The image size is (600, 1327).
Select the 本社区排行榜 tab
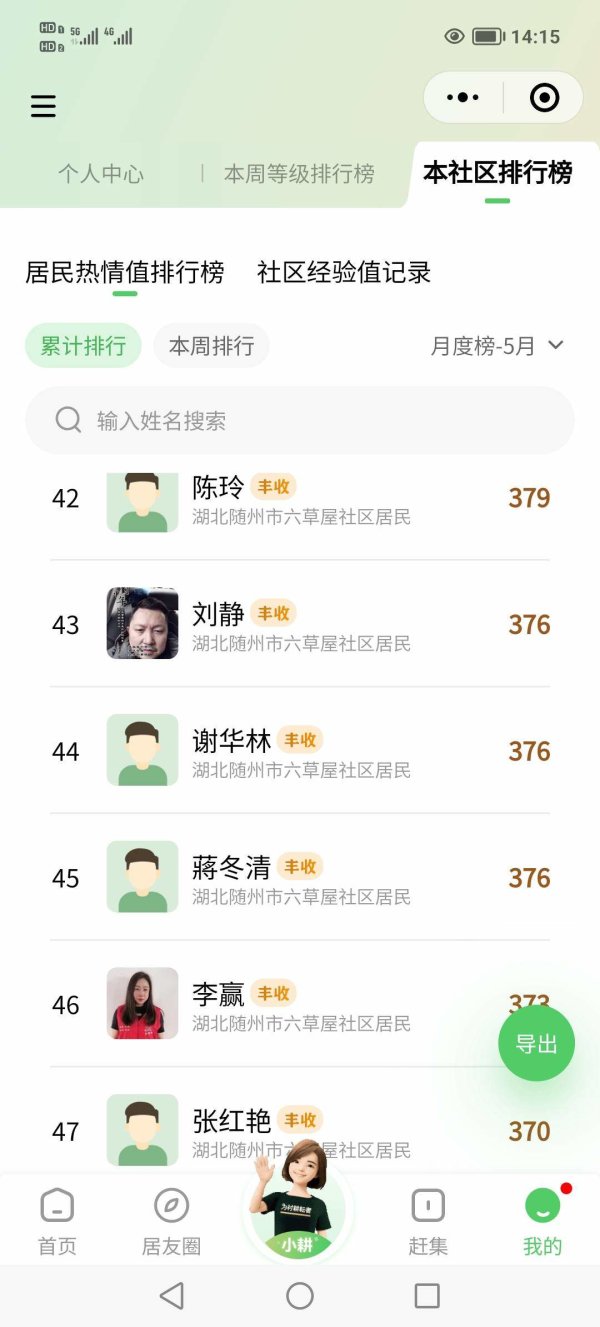pos(497,173)
